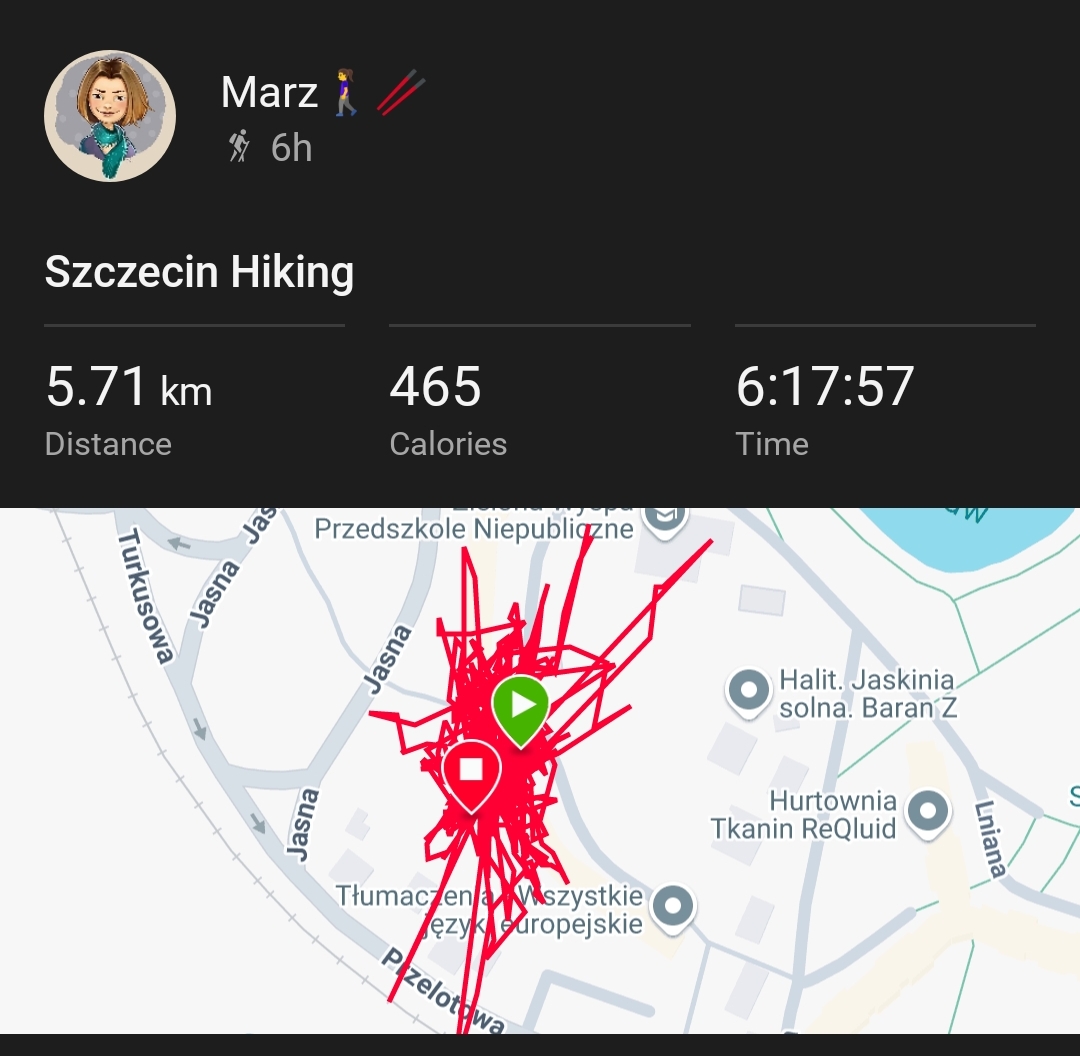1080x1056 pixels.
Task: Open Marz's profile avatar
Action: [110, 117]
